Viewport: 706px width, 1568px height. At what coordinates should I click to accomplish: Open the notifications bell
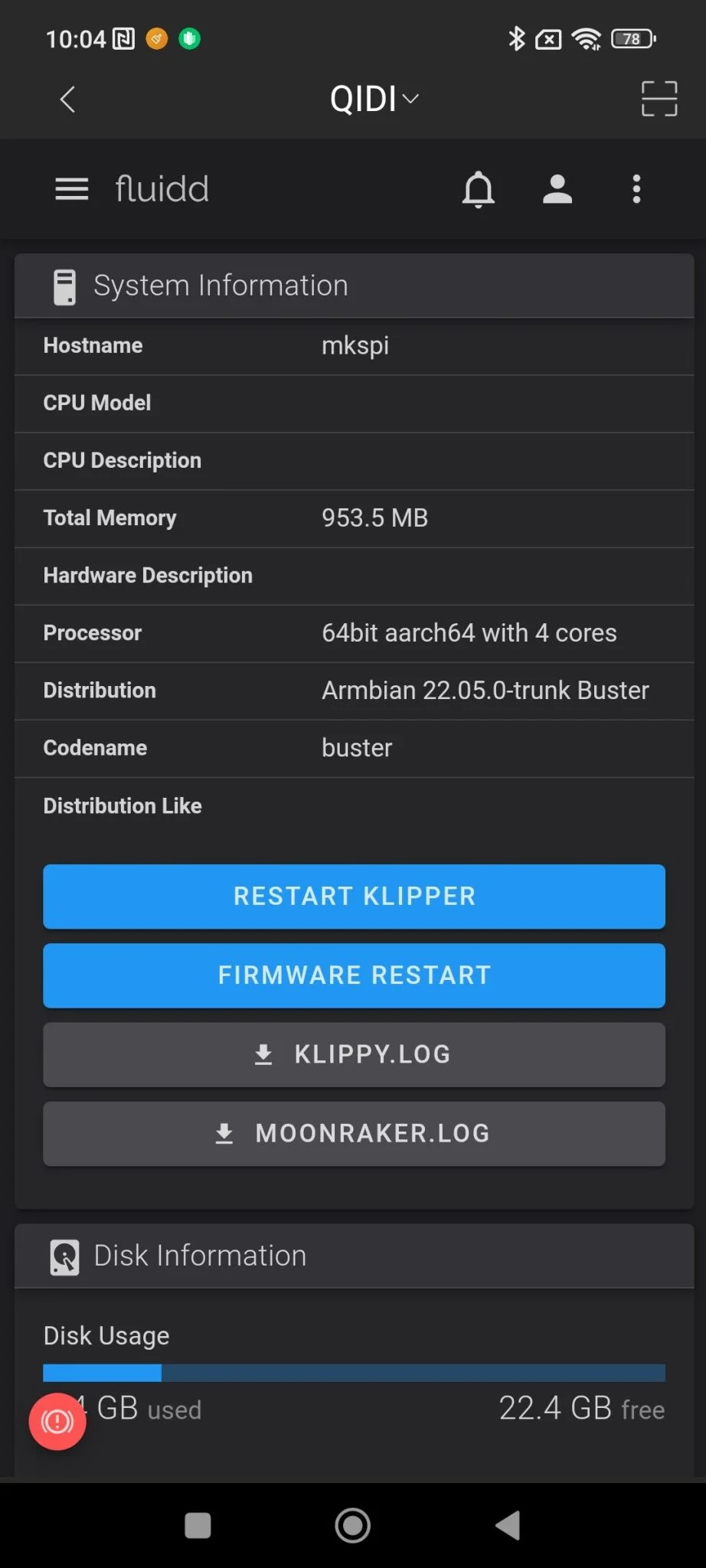click(479, 189)
